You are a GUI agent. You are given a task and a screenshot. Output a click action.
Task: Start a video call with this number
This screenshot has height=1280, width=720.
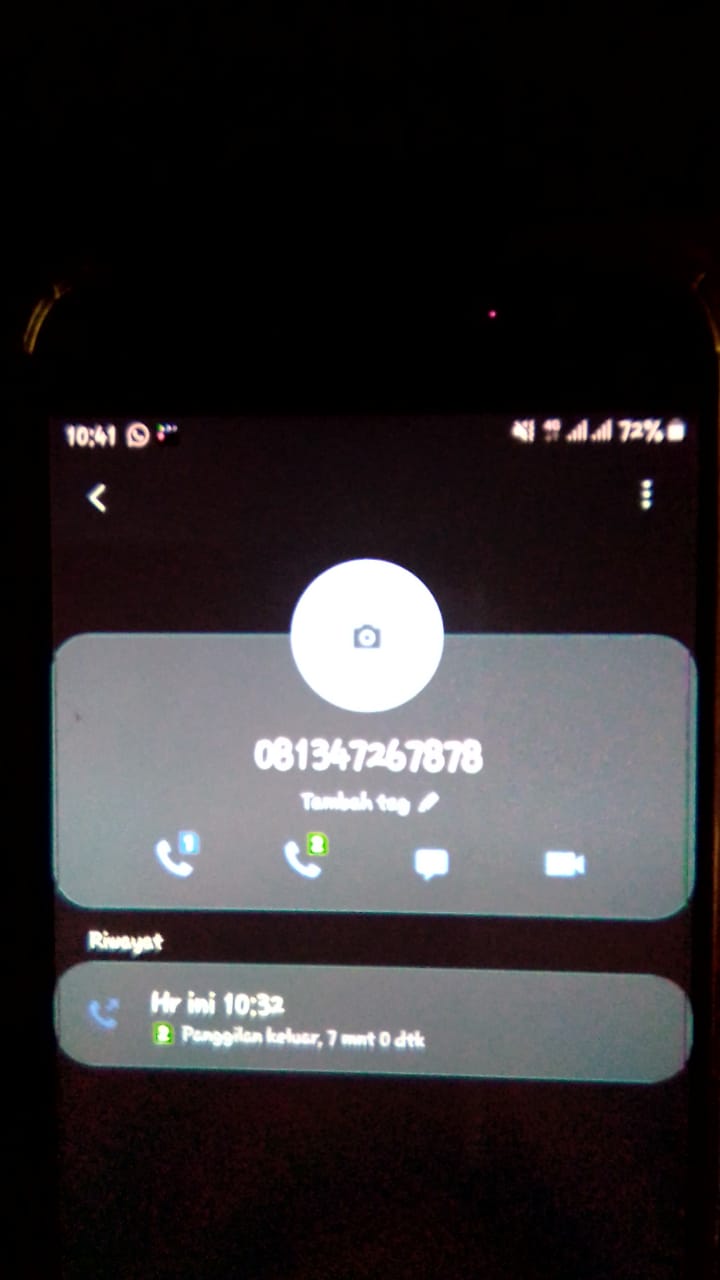564,863
